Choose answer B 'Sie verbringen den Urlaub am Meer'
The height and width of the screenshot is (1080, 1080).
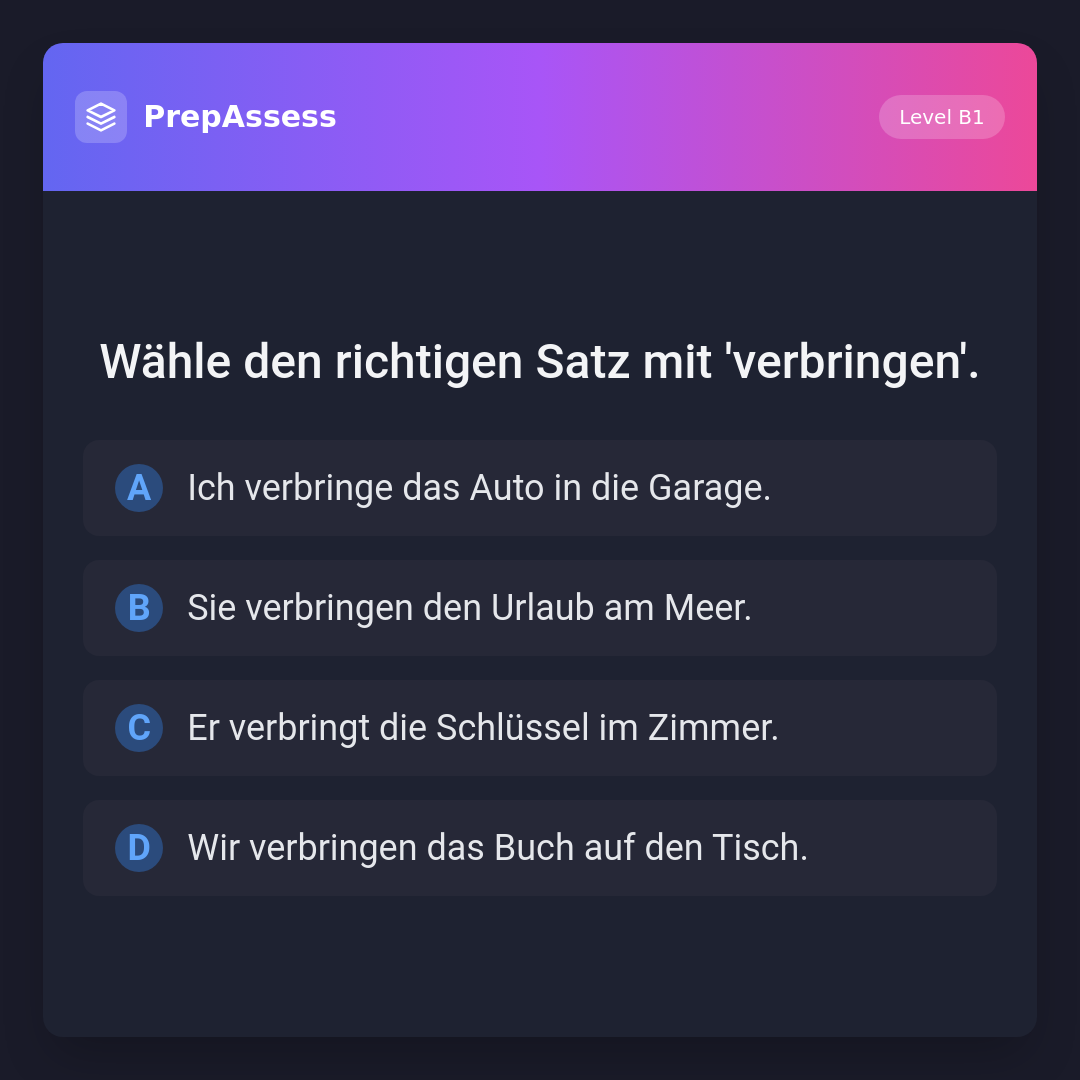click(539, 608)
